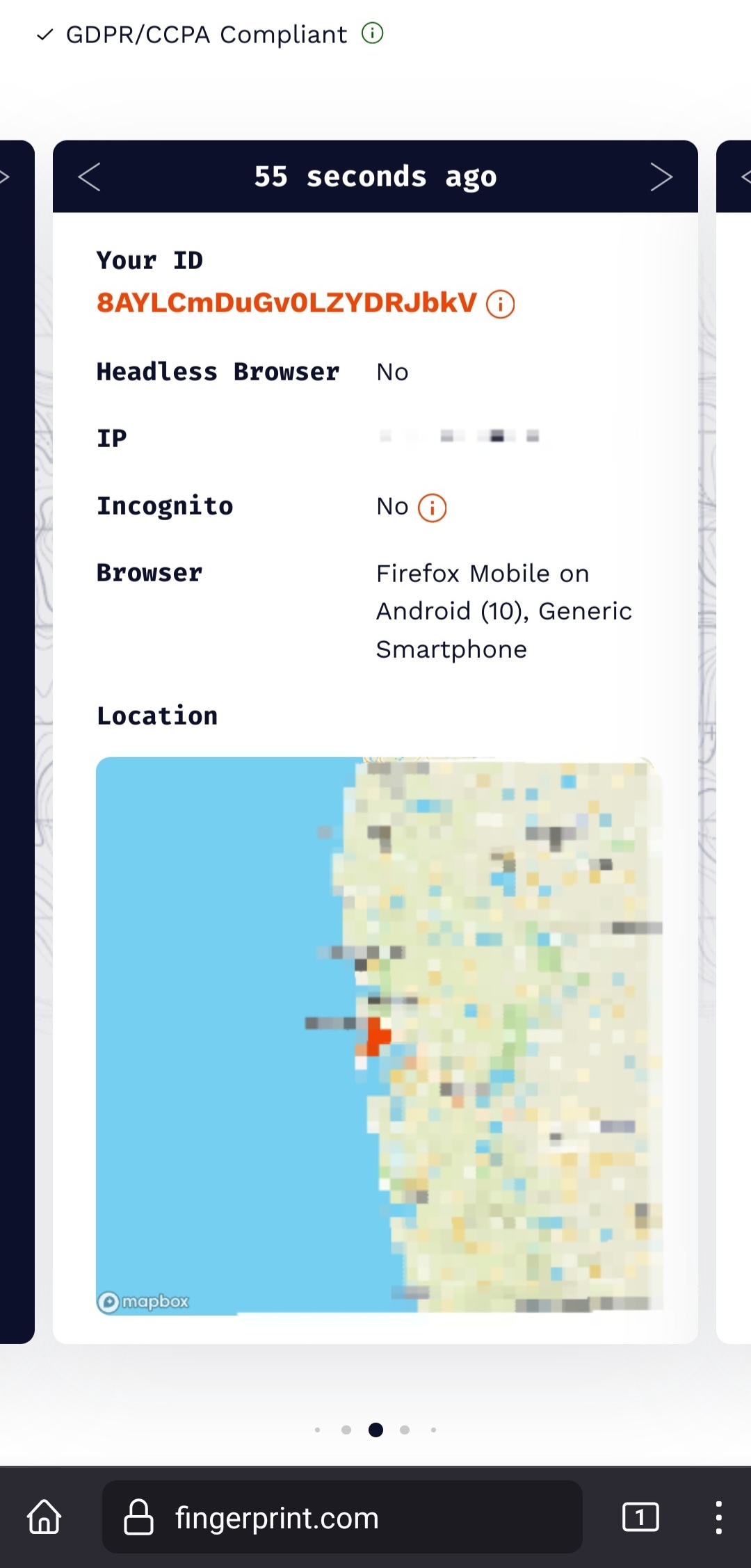Open info icon beside Incognito value
The height and width of the screenshot is (1568, 751).
pos(432,508)
